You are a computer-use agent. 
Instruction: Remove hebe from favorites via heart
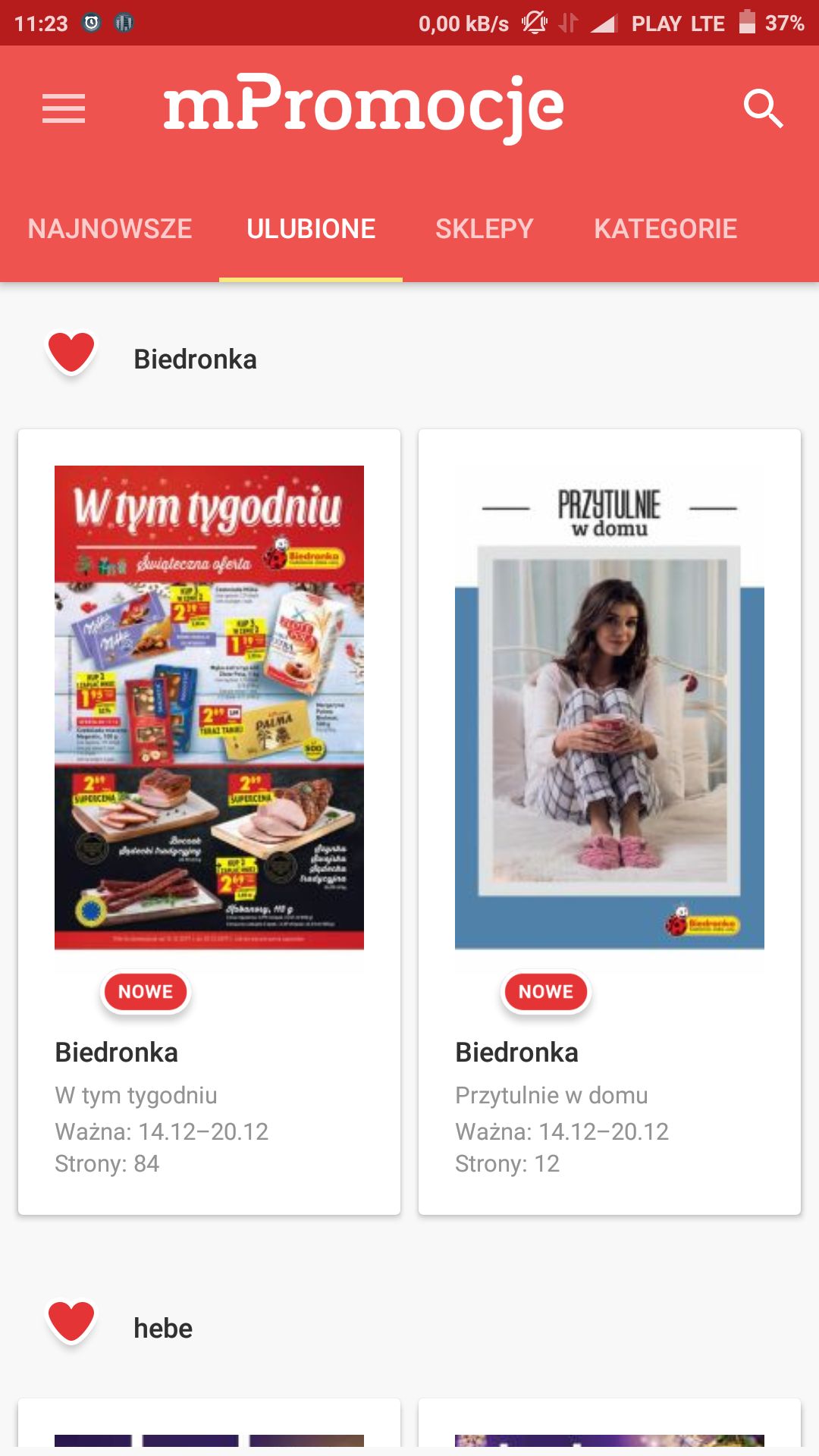(71, 1321)
